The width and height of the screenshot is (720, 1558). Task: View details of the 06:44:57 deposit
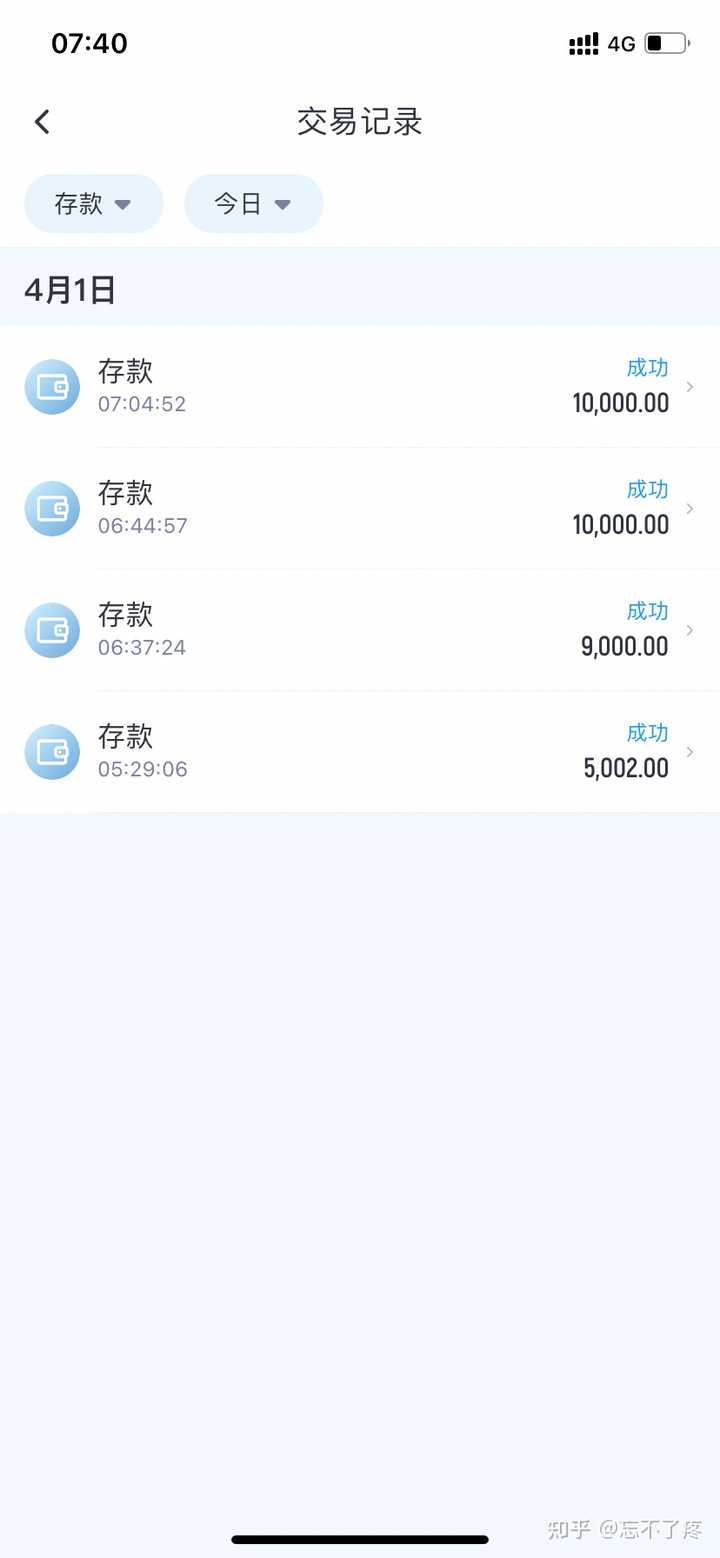(360, 509)
